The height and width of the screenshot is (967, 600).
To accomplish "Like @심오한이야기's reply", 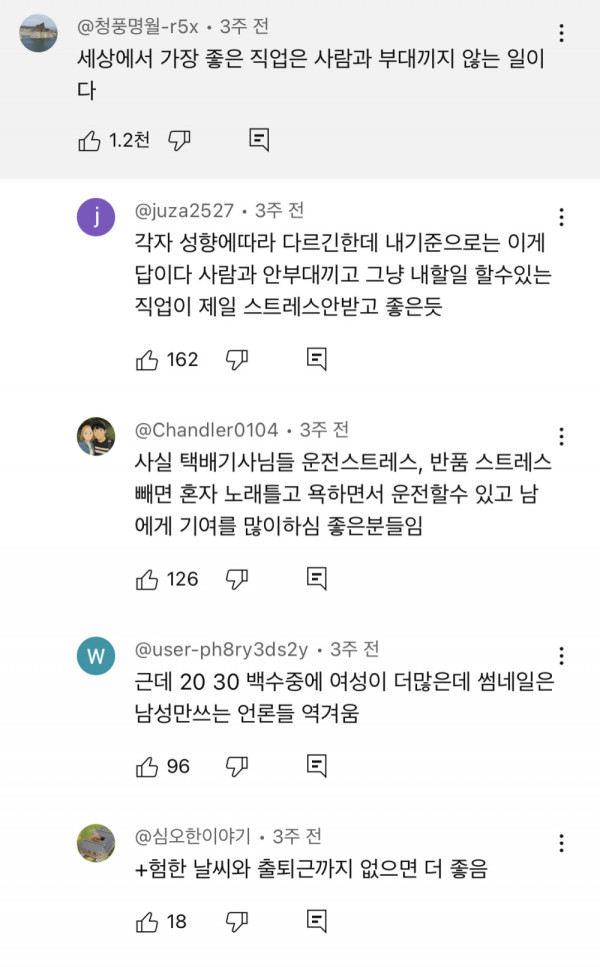I will 147,922.
